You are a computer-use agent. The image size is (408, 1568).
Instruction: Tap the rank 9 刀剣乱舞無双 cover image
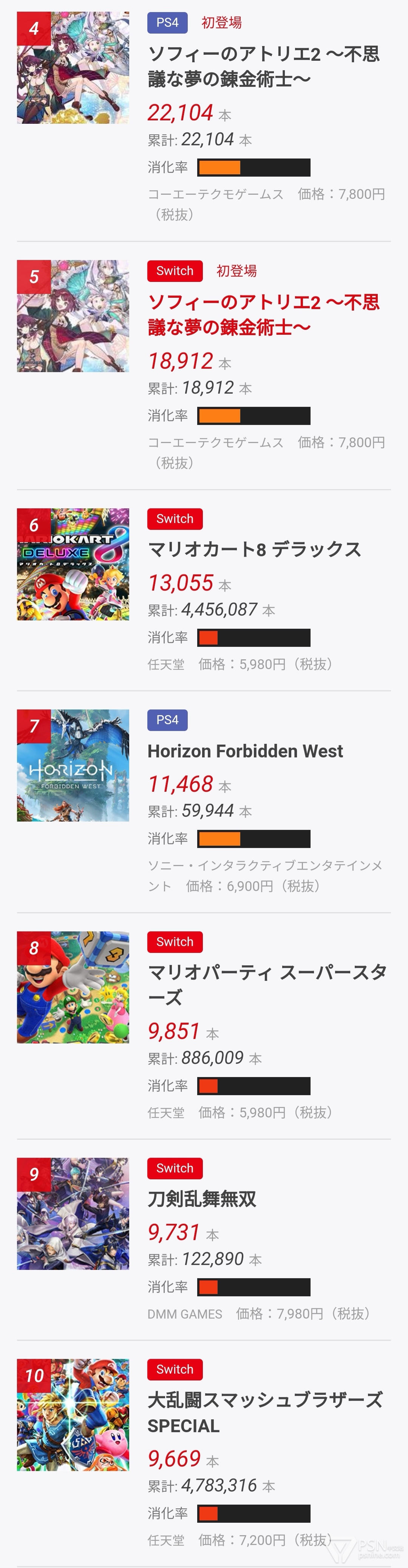[73, 1213]
